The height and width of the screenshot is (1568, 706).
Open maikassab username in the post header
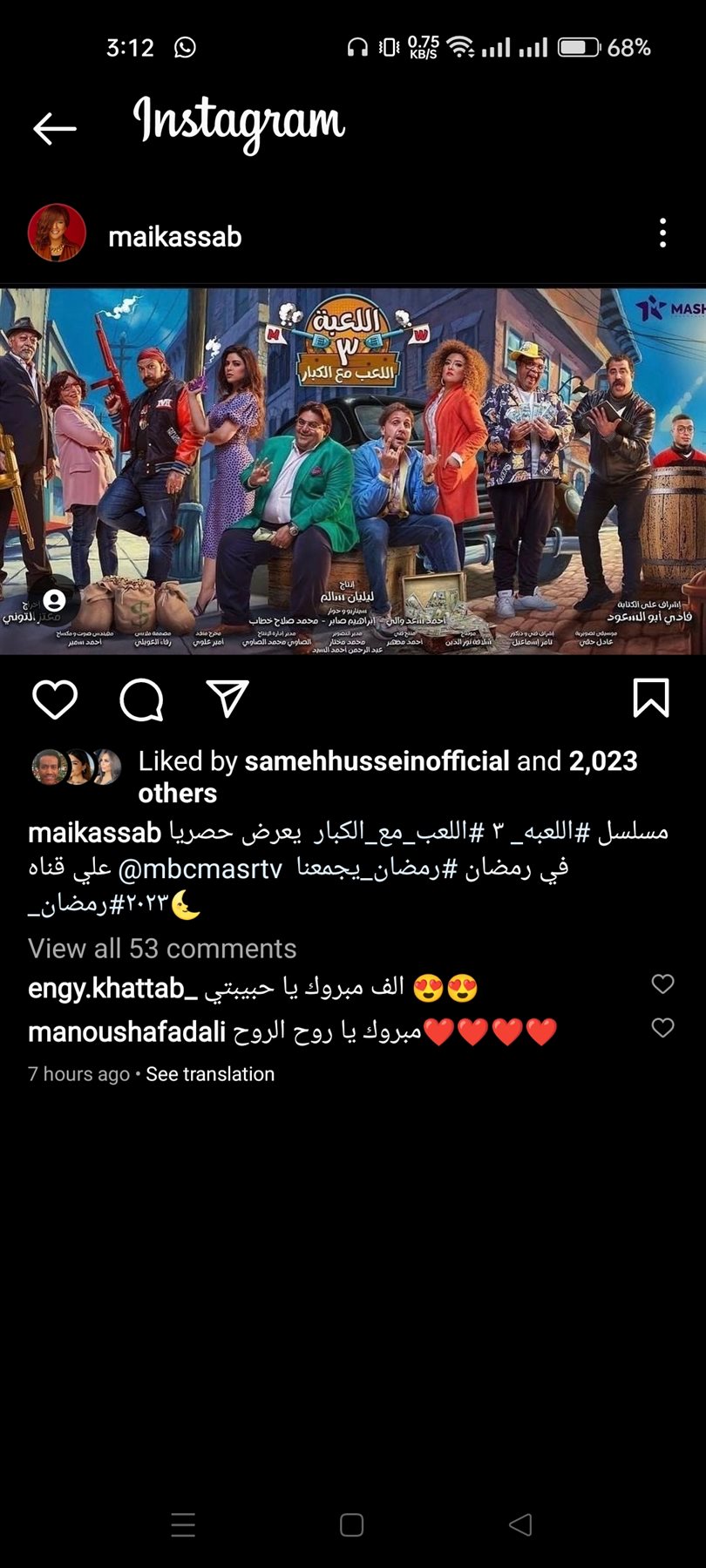174,236
